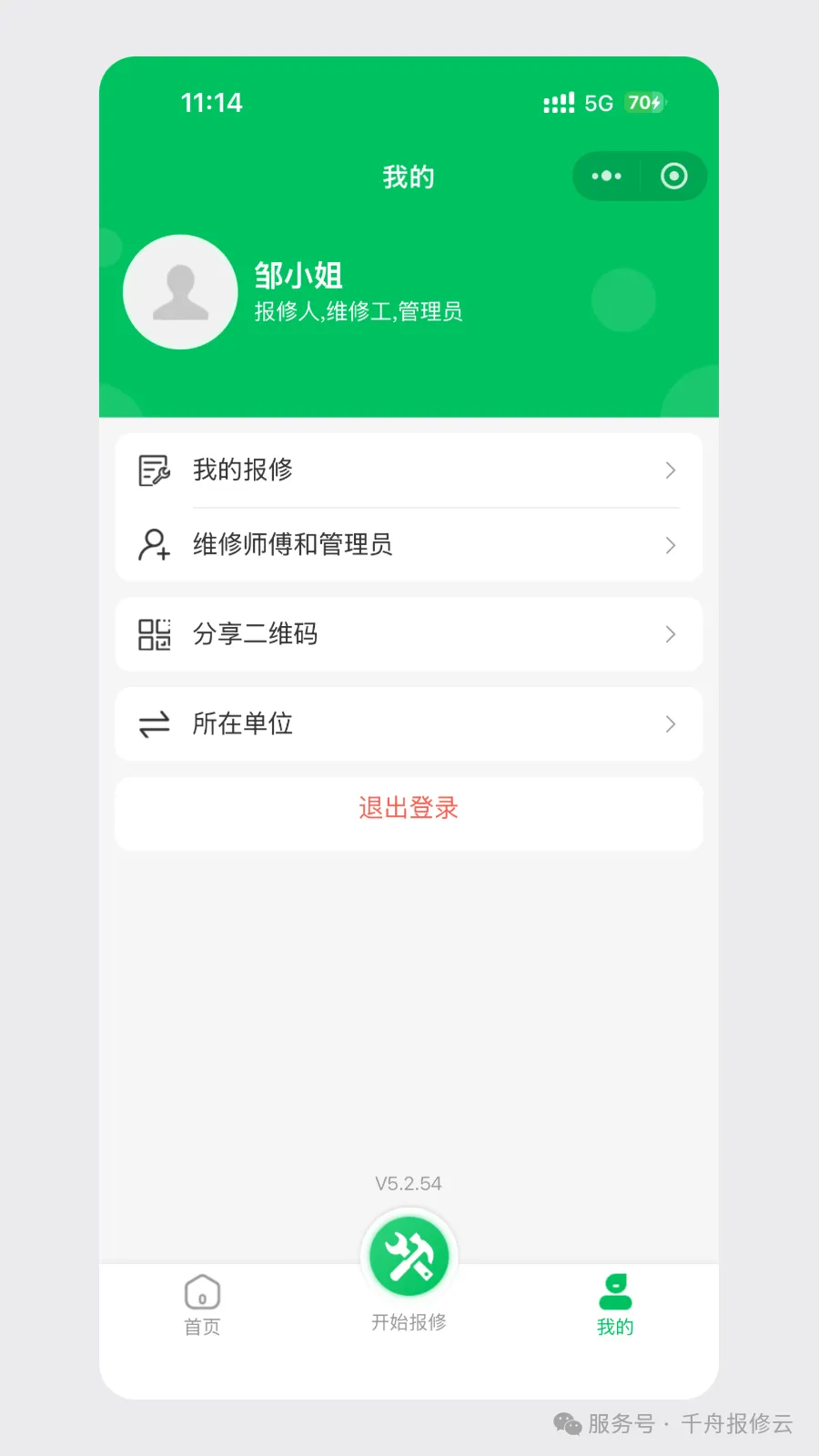This screenshot has width=819, height=1456.
Task: Open the 分享二维码 row
Action: tap(409, 634)
